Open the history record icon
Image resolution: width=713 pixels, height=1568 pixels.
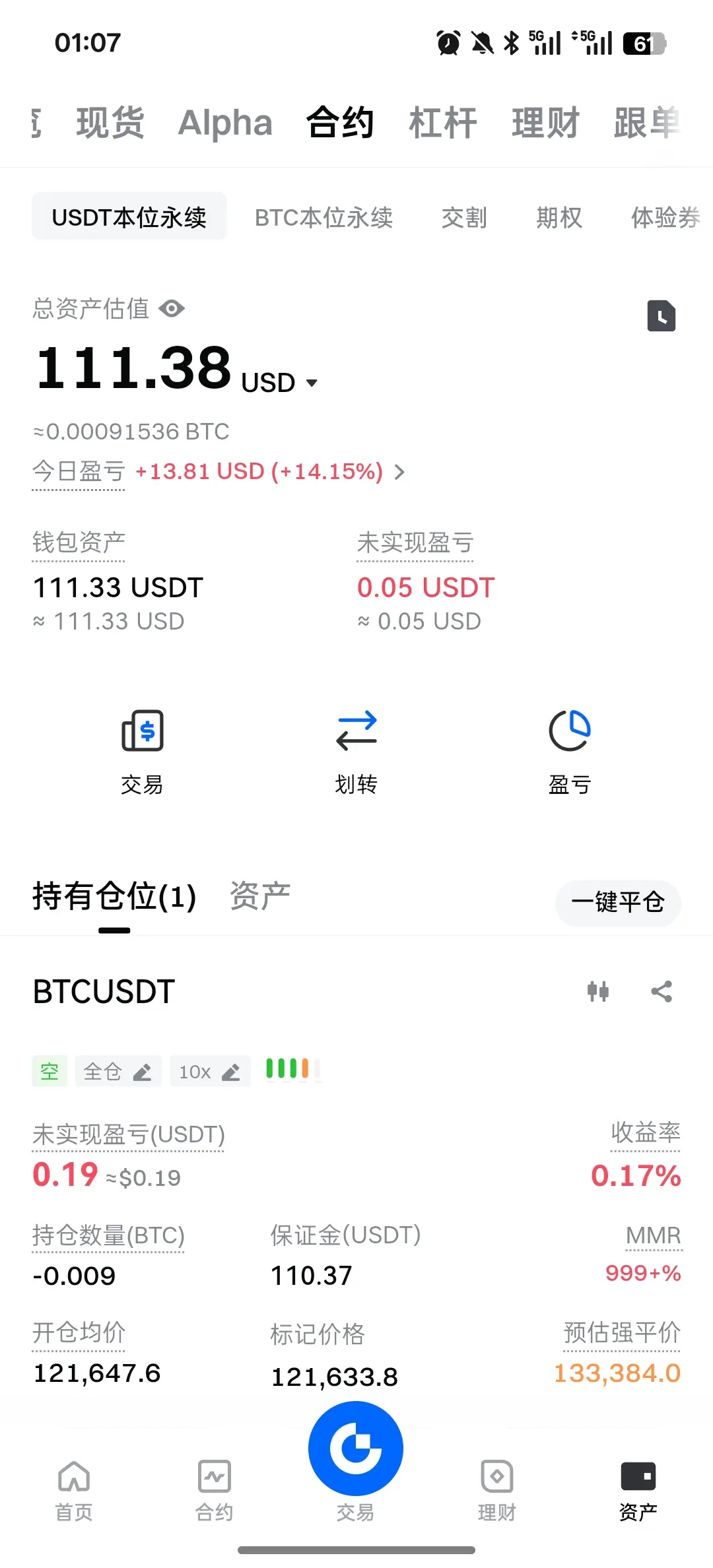[x=661, y=315]
